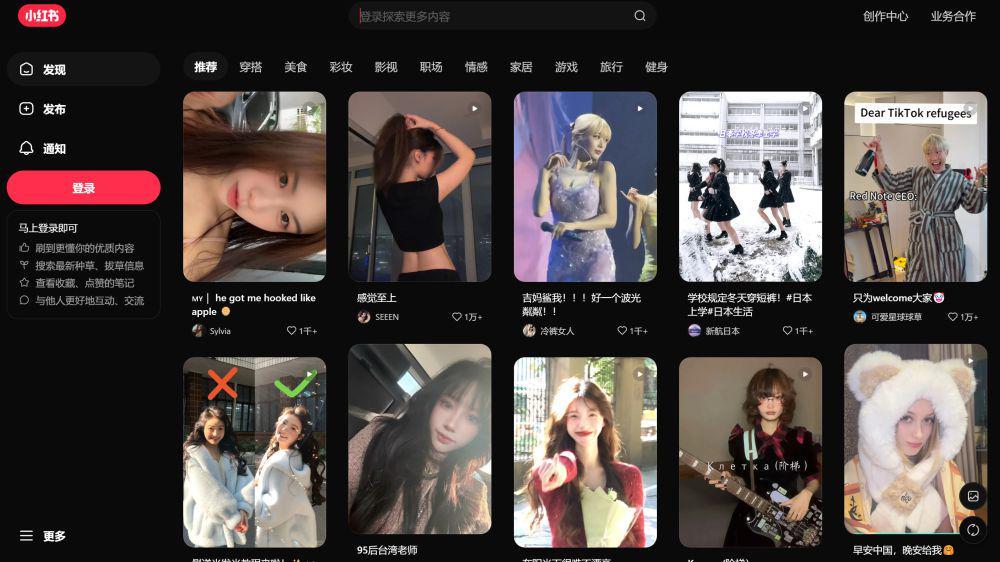Tap the magnifier search icon
Viewport: 1000px width, 562px height.
pos(640,16)
